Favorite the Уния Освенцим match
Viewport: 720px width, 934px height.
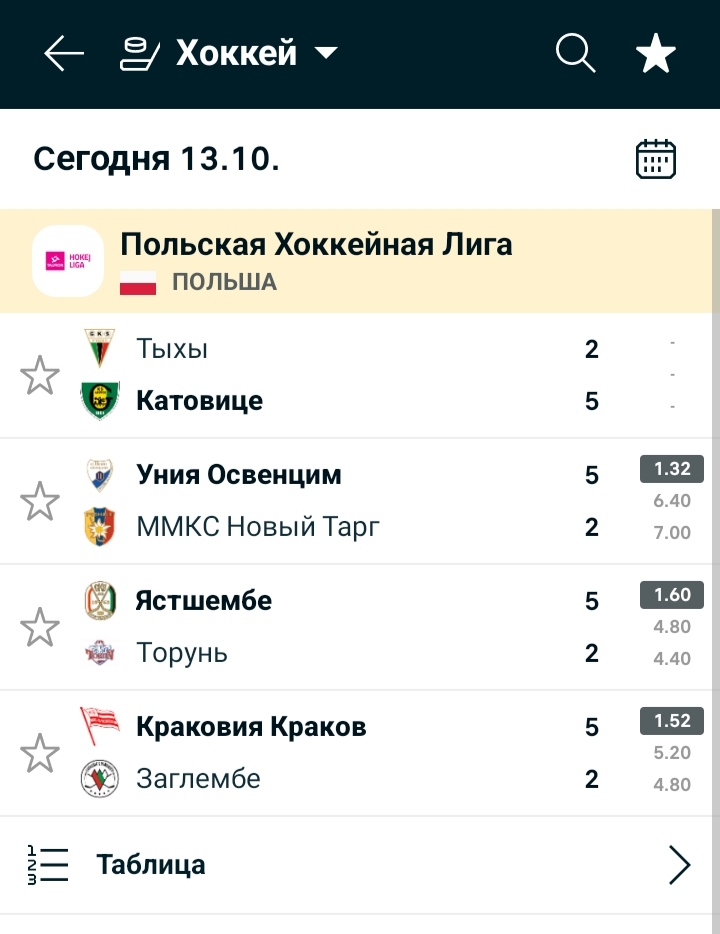tap(40, 501)
